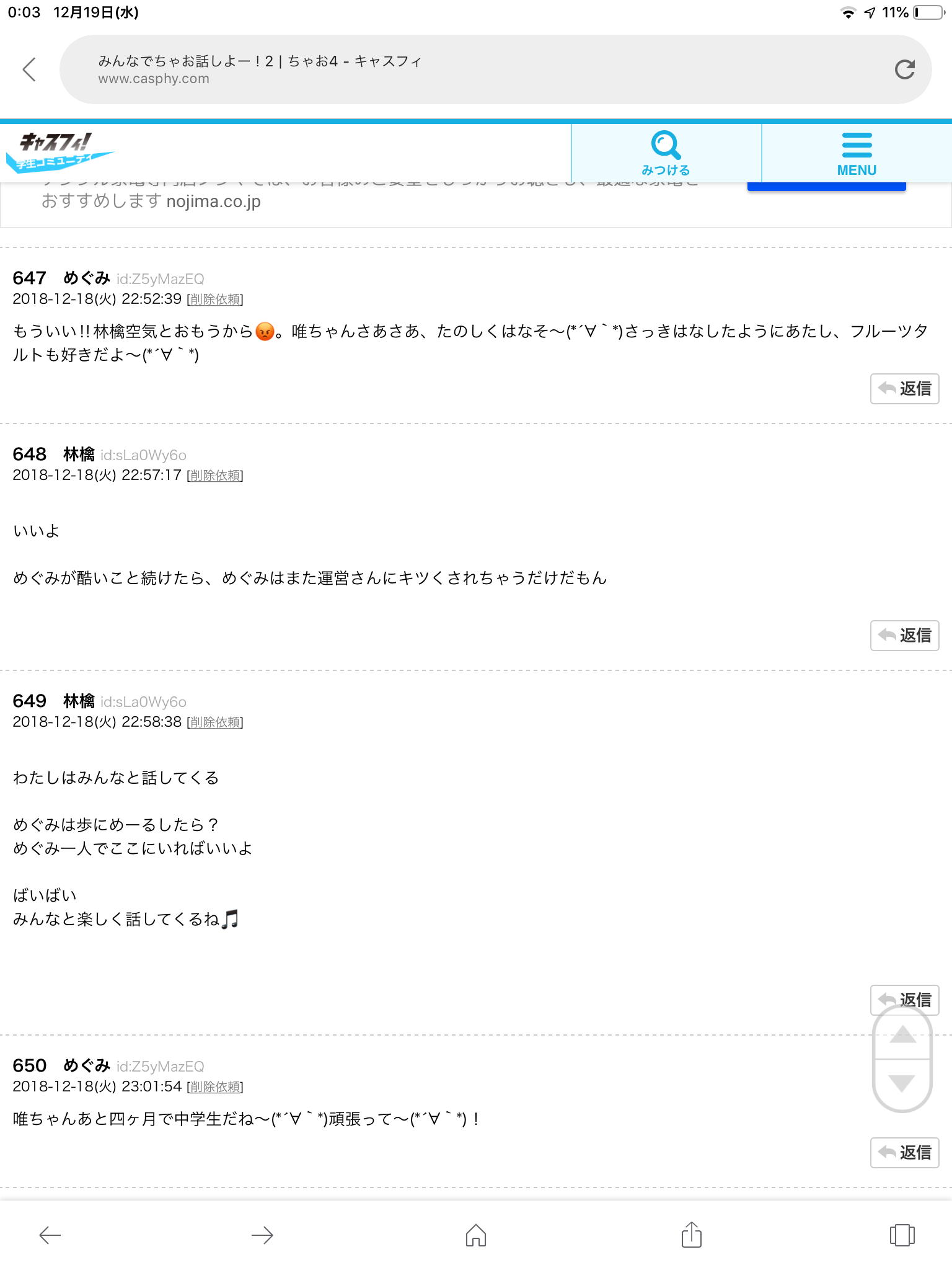Request deletion of post 649
952x1270 pixels.
point(215,722)
